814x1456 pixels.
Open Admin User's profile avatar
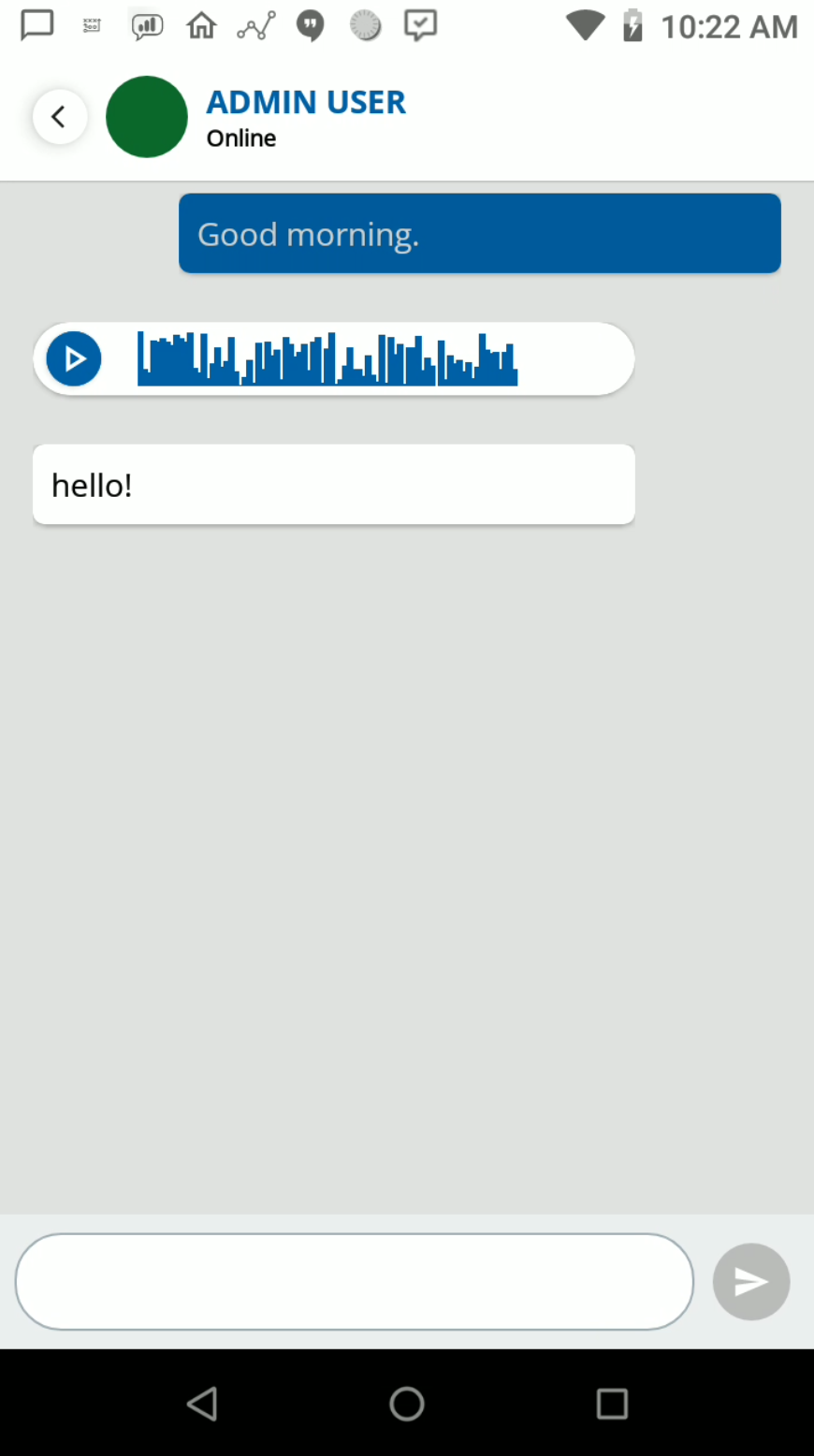point(147,117)
